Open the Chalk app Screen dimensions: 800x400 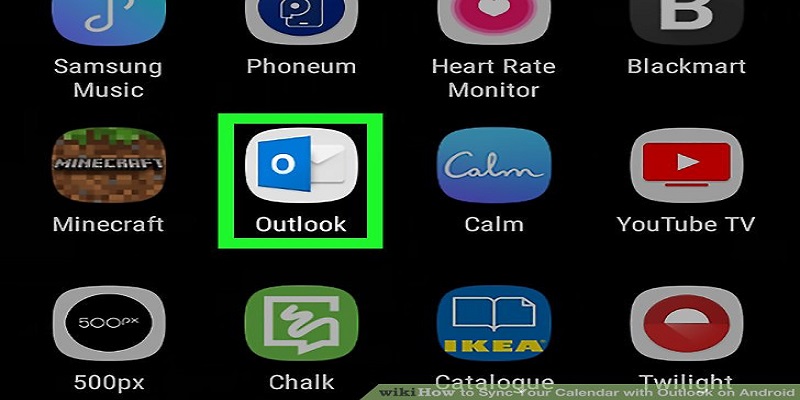tap(301, 325)
